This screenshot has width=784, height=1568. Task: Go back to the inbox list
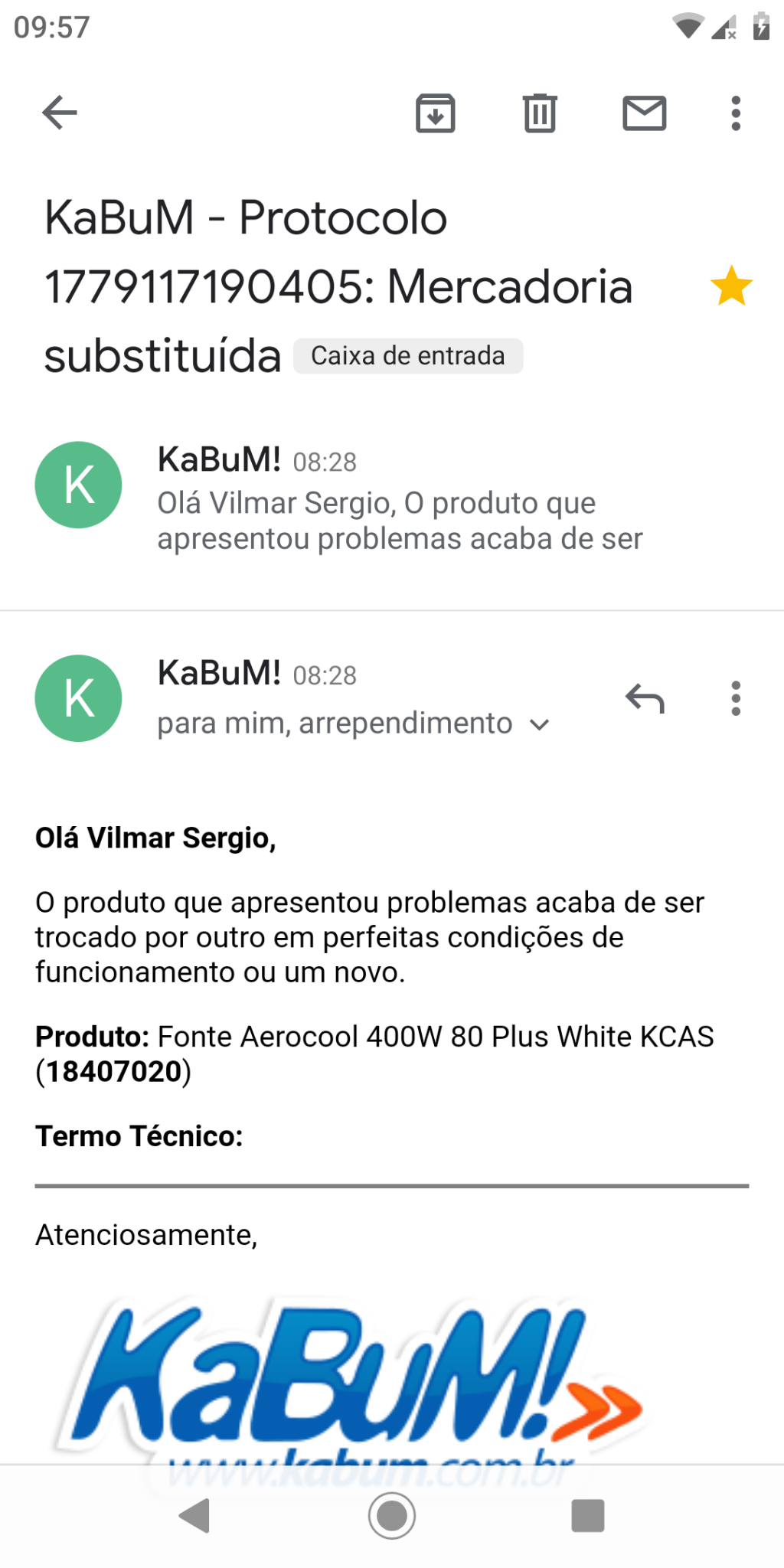[x=60, y=113]
